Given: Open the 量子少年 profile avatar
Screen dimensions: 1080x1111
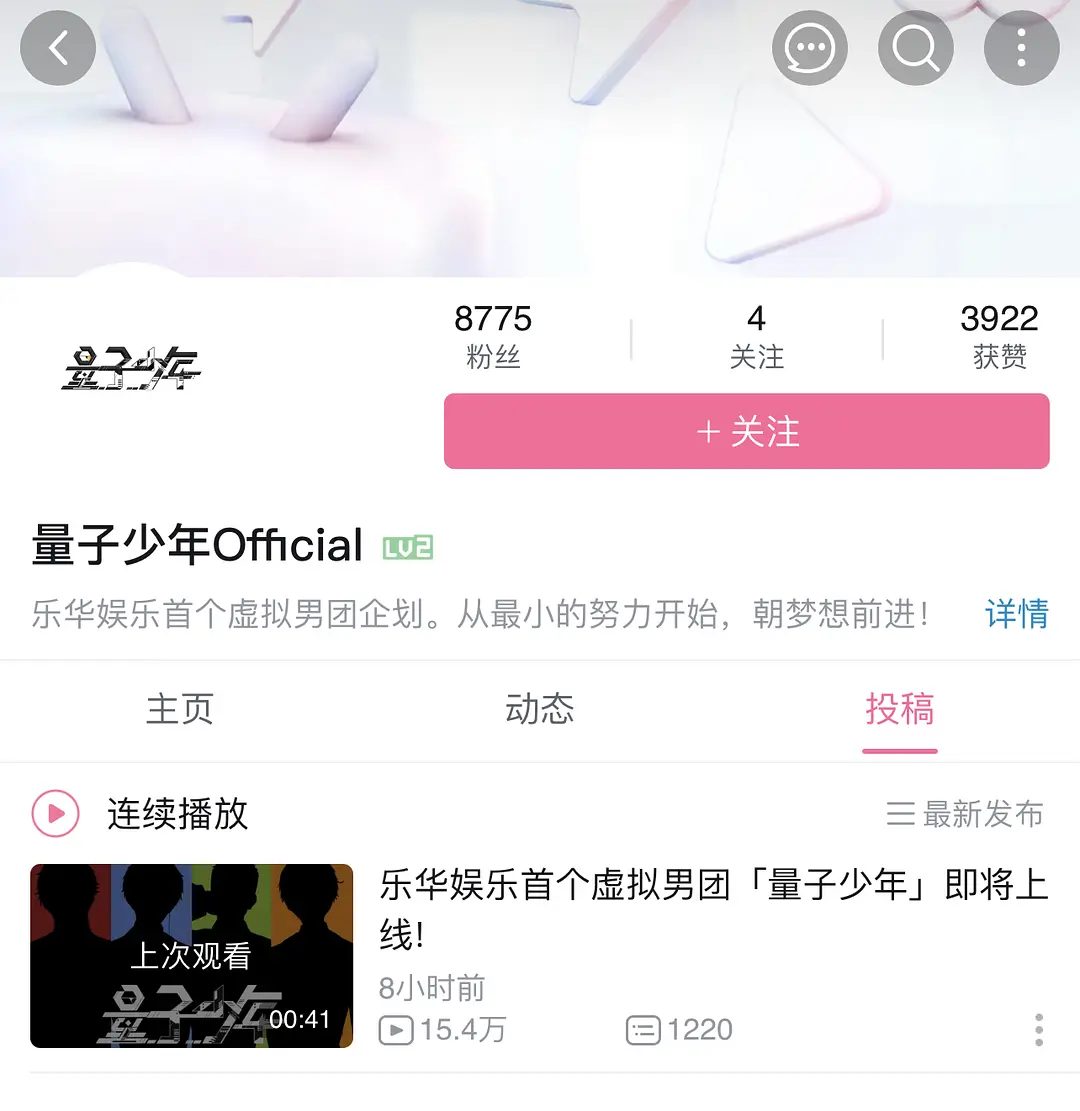Looking at the screenshot, I should [x=131, y=370].
